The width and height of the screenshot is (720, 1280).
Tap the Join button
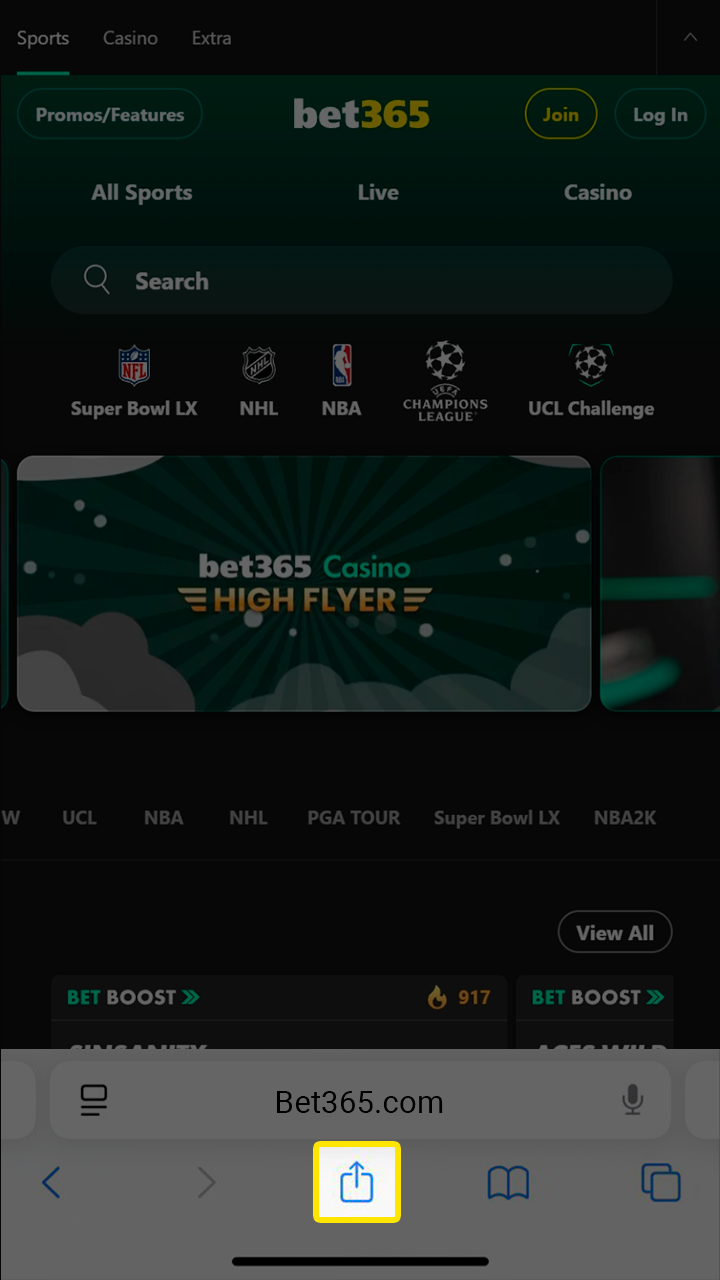(561, 113)
